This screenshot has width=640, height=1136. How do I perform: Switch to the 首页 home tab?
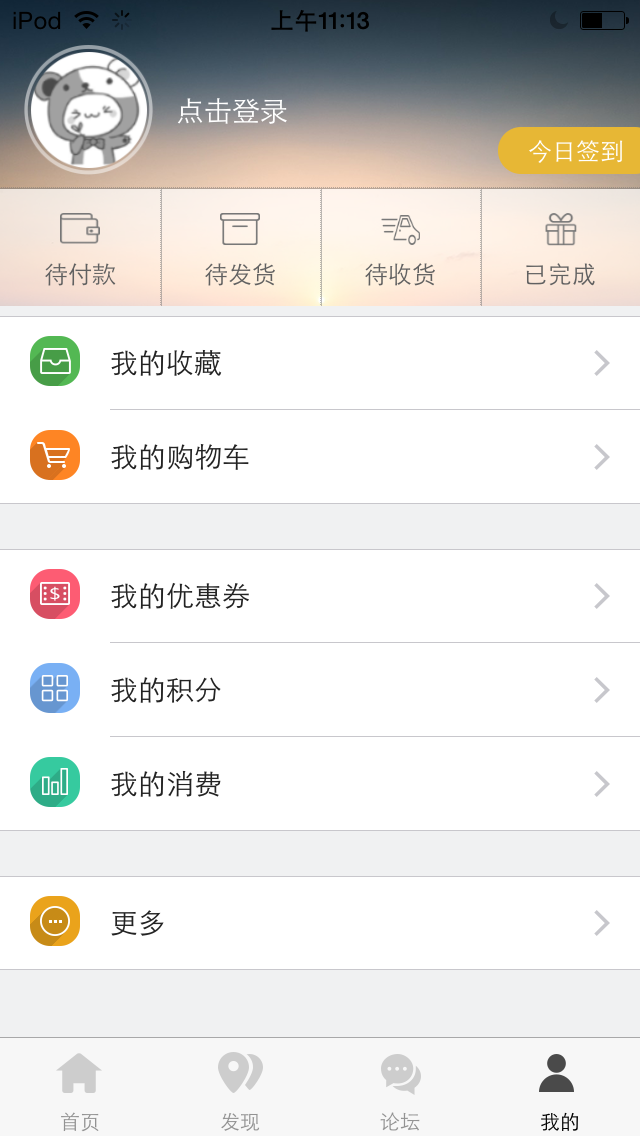(x=80, y=1088)
